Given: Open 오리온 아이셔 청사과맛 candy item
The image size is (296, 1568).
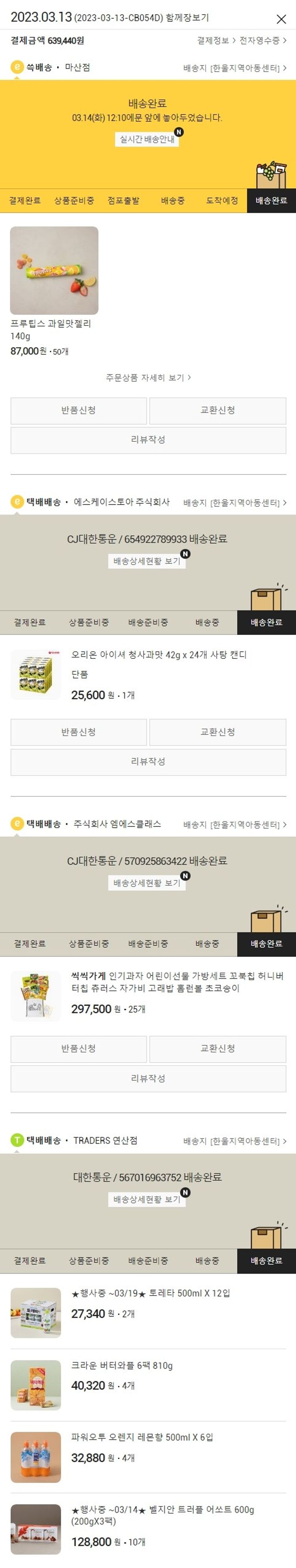Looking at the screenshot, I should pos(158,654).
